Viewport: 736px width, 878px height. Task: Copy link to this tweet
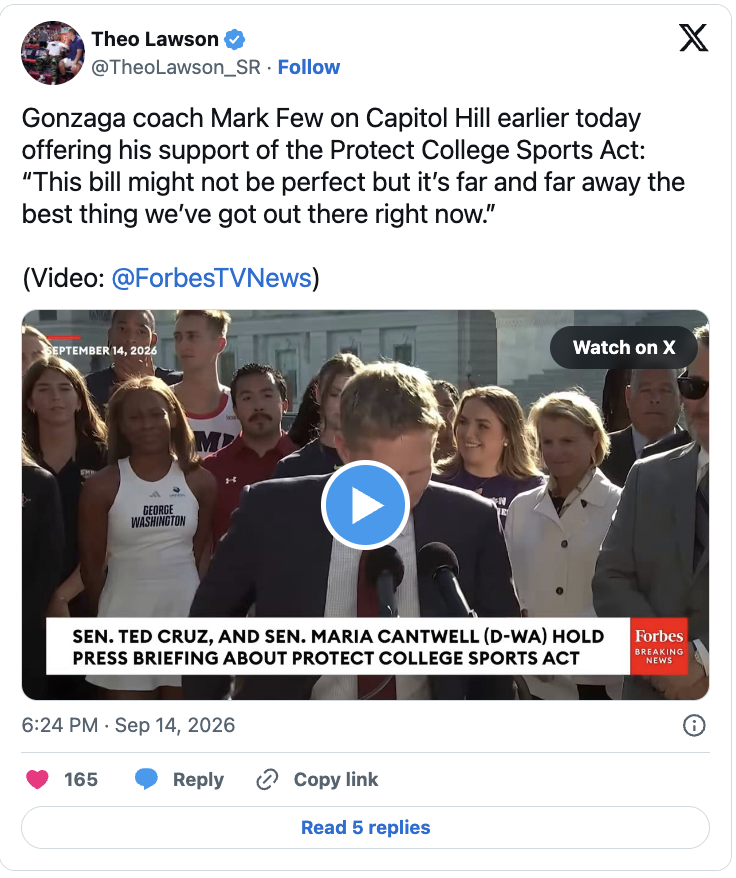click(317, 779)
